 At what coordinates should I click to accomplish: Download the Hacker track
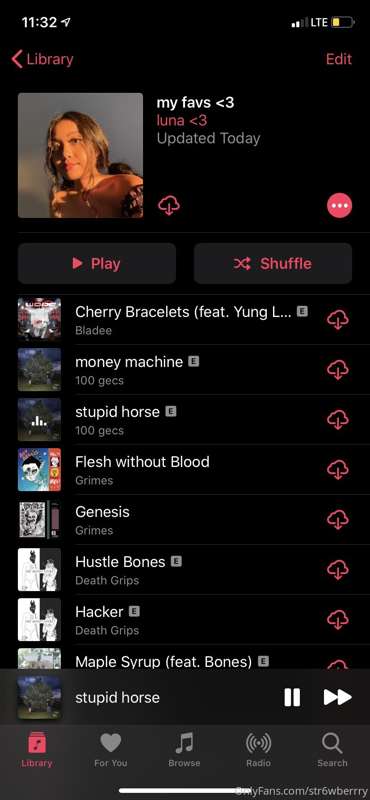click(x=338, y=620)
